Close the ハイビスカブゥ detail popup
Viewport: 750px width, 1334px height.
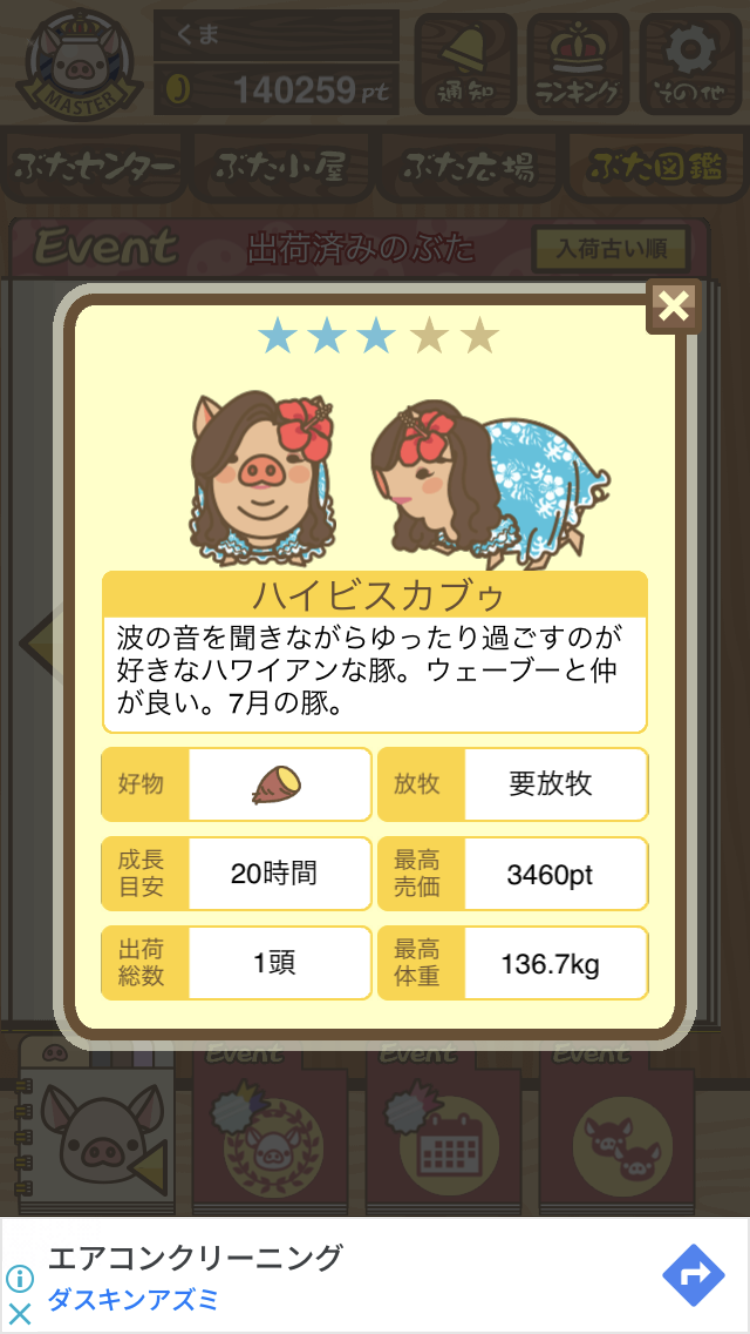[x=673, y=306]
